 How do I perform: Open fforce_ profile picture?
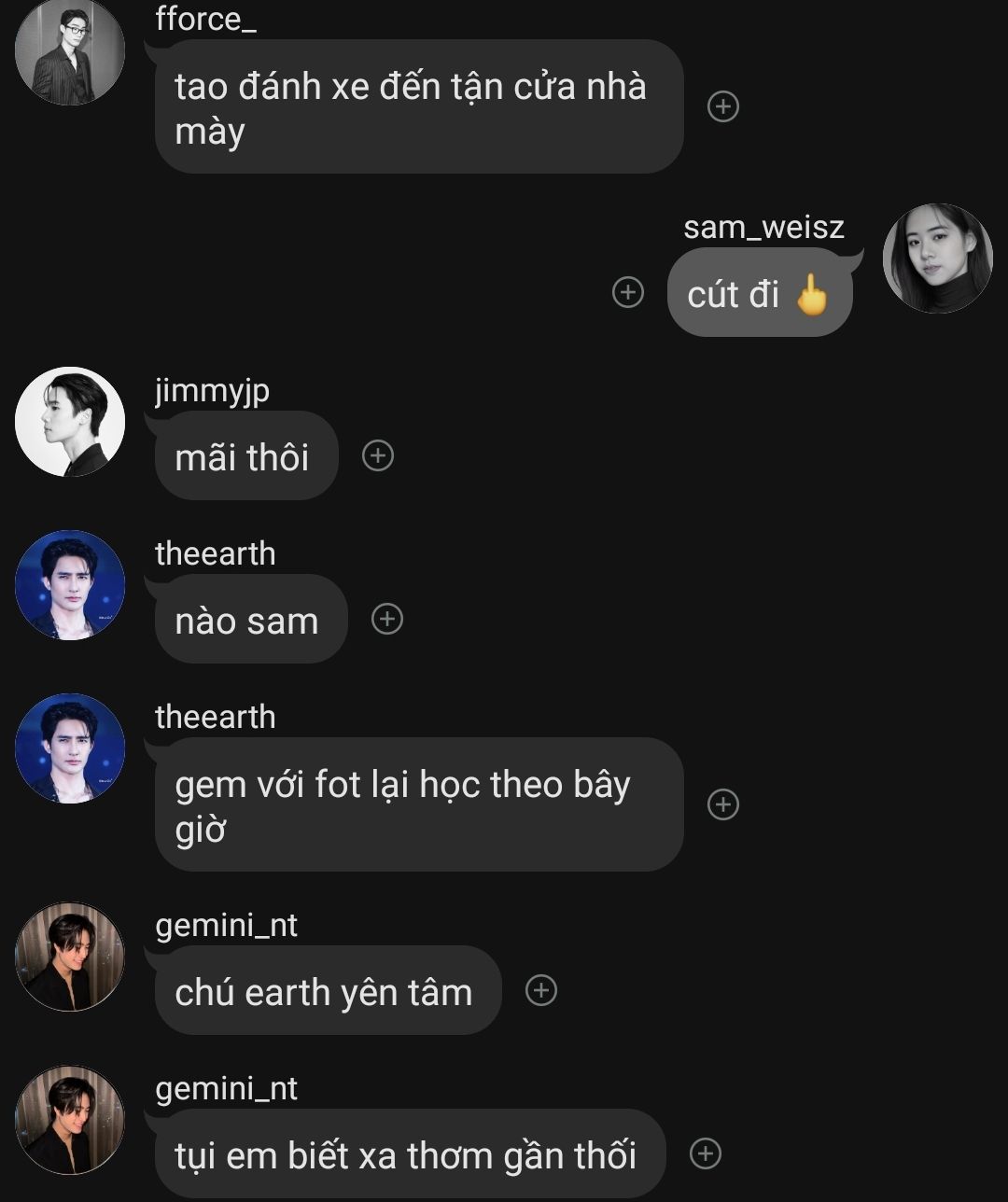[70, 51]
